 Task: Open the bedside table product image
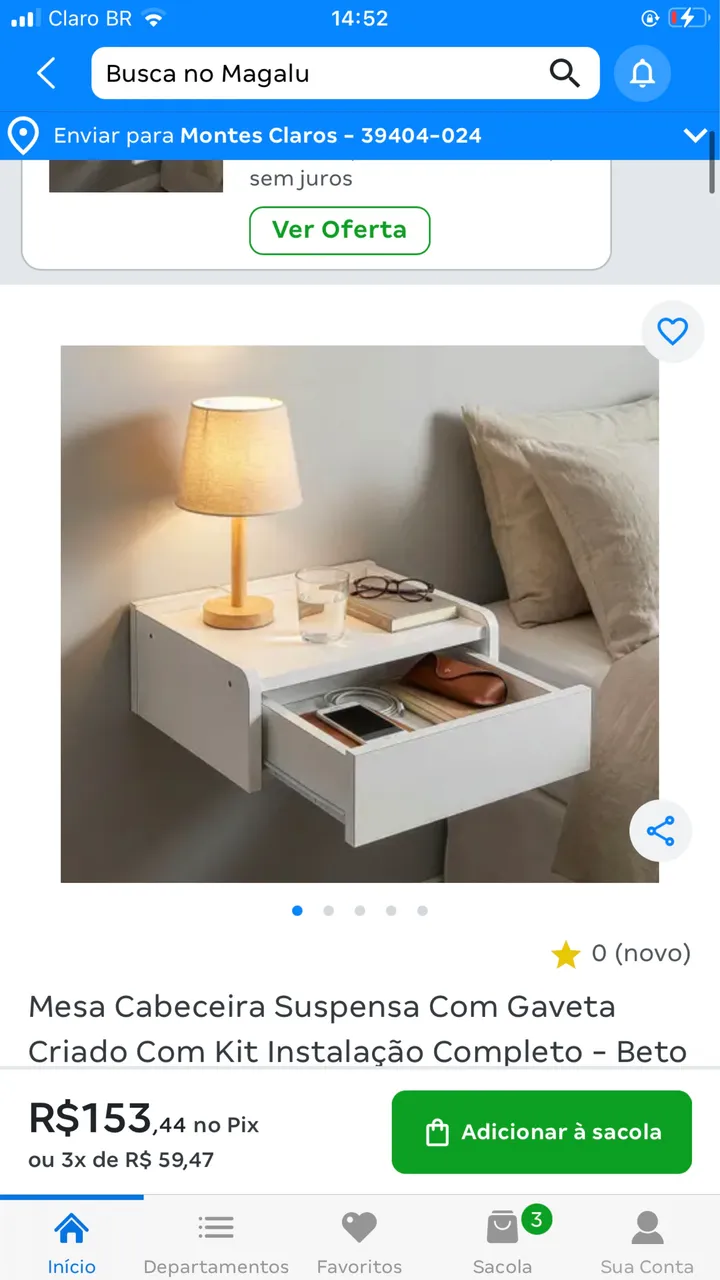360,614
